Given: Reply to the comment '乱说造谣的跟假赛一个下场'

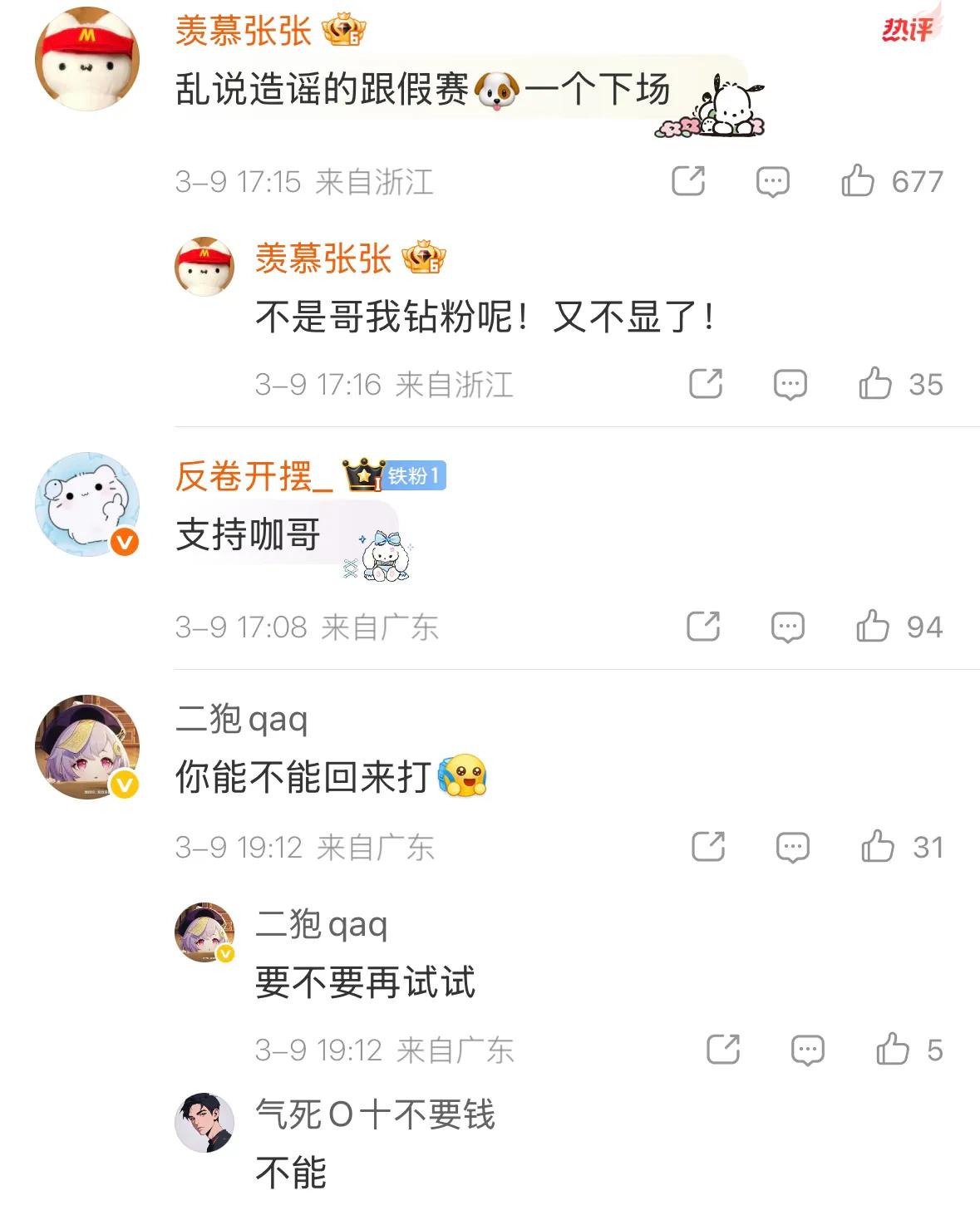Looking at the screenshot, I should 772,181.
